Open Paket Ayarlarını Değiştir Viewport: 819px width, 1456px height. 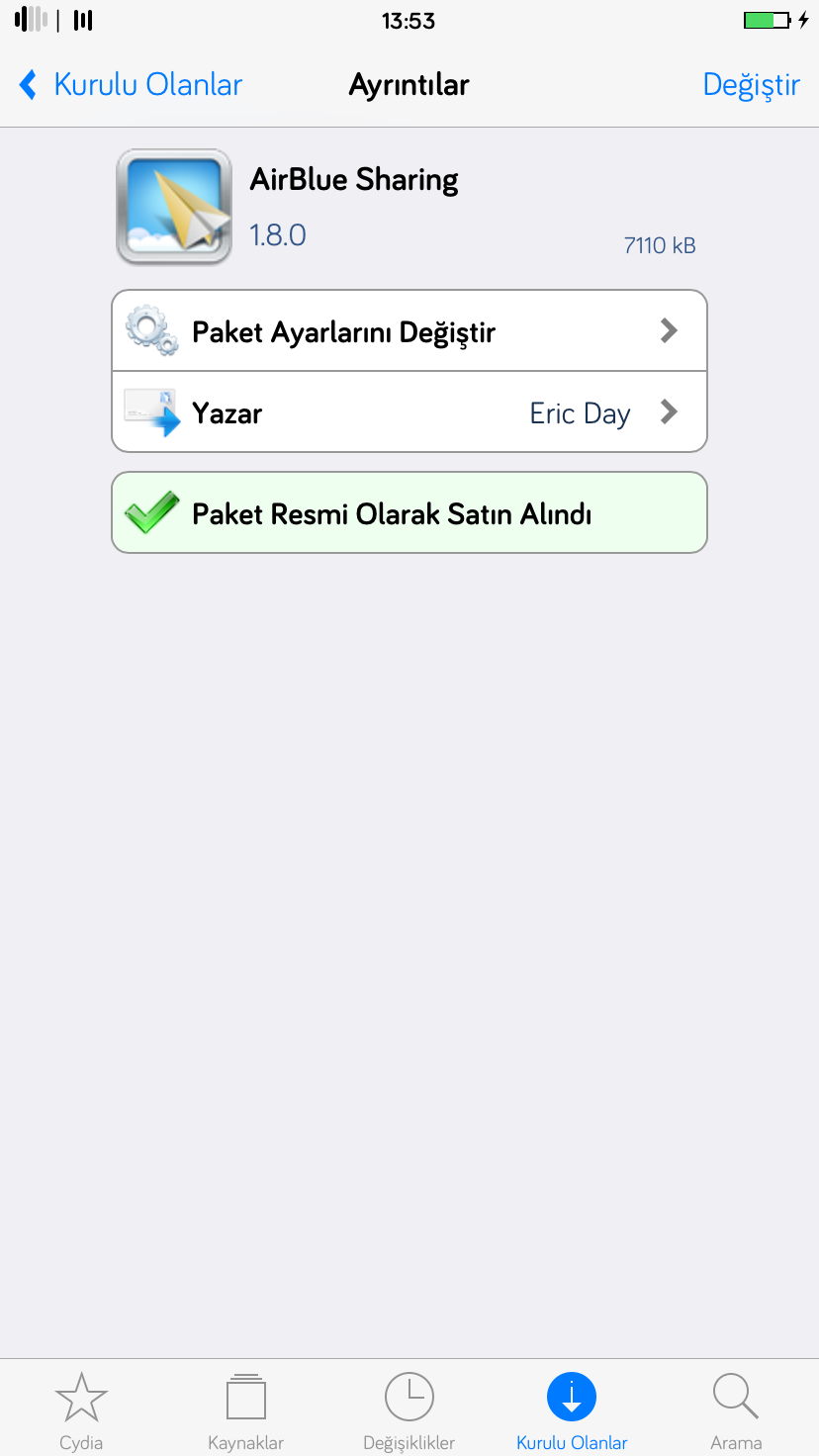point(409,331)
